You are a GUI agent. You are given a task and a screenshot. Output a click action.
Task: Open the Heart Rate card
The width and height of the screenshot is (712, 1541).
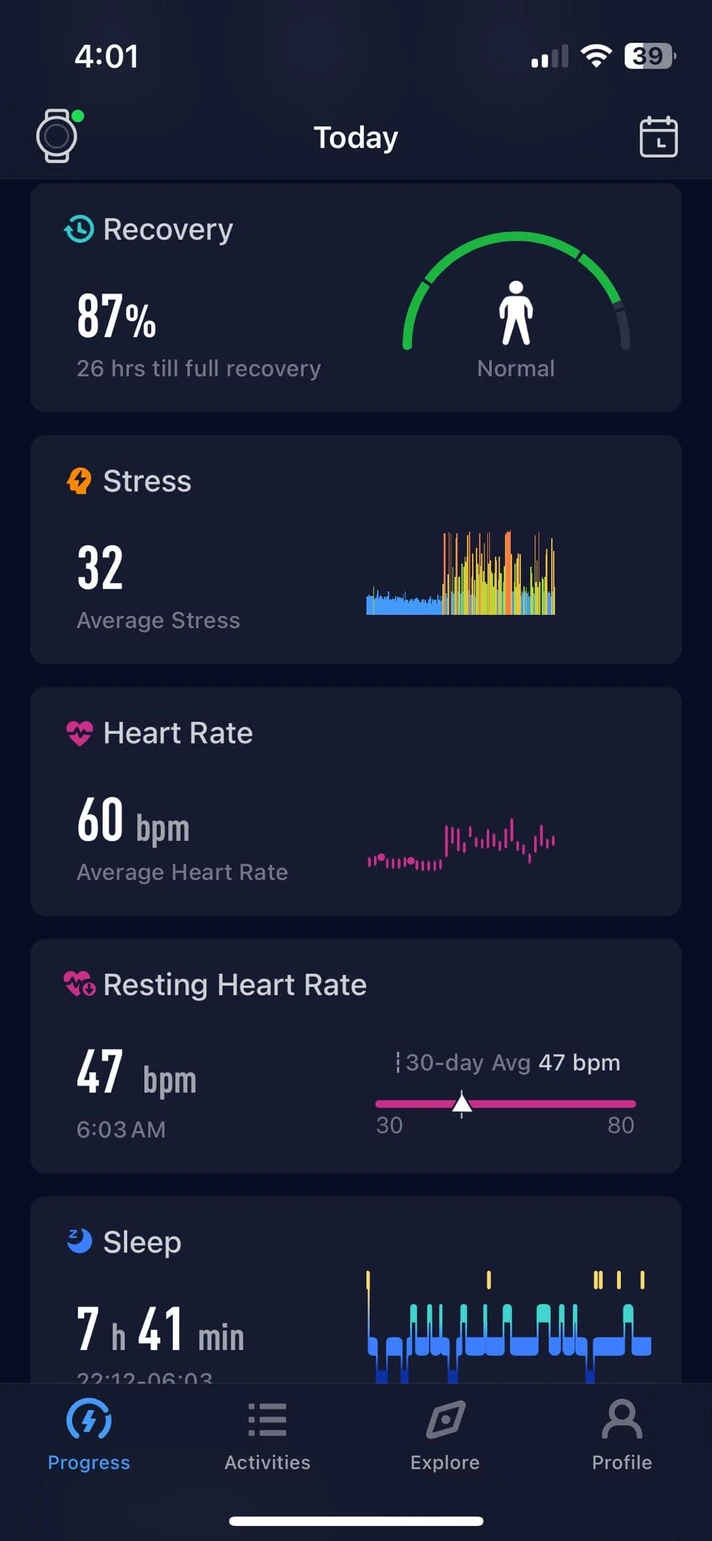(x=356, y=801)
